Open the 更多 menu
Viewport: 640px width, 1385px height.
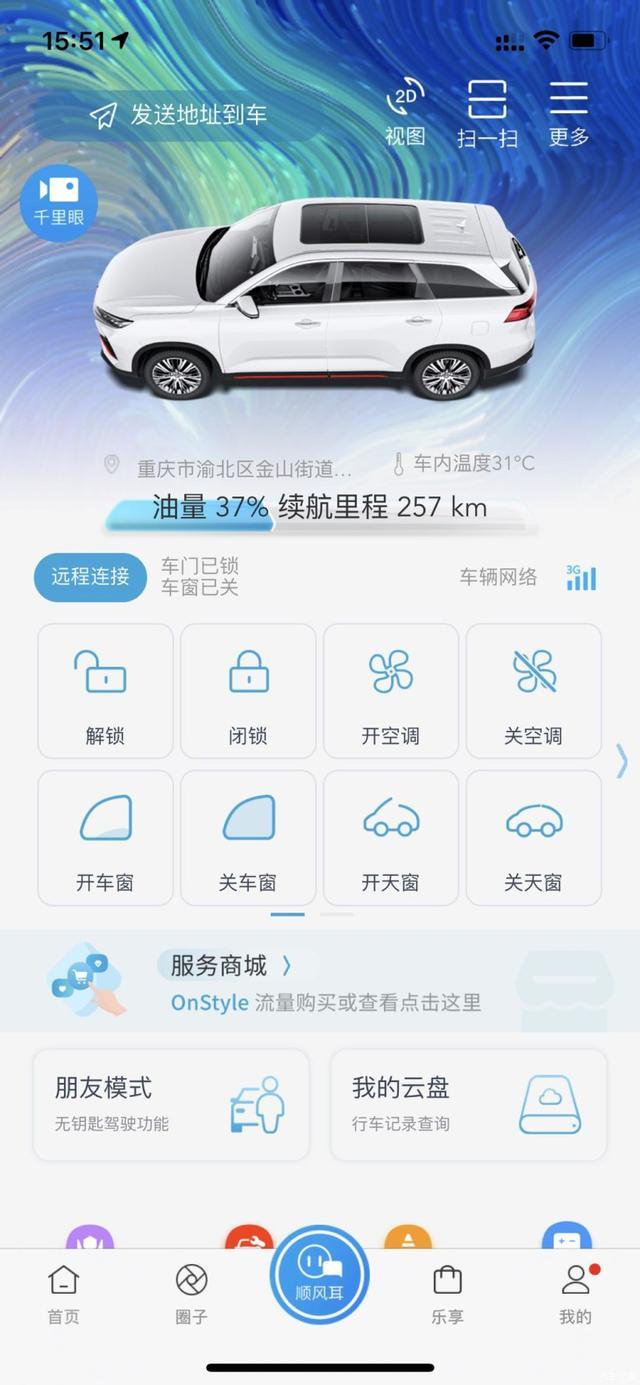[568, 113]
